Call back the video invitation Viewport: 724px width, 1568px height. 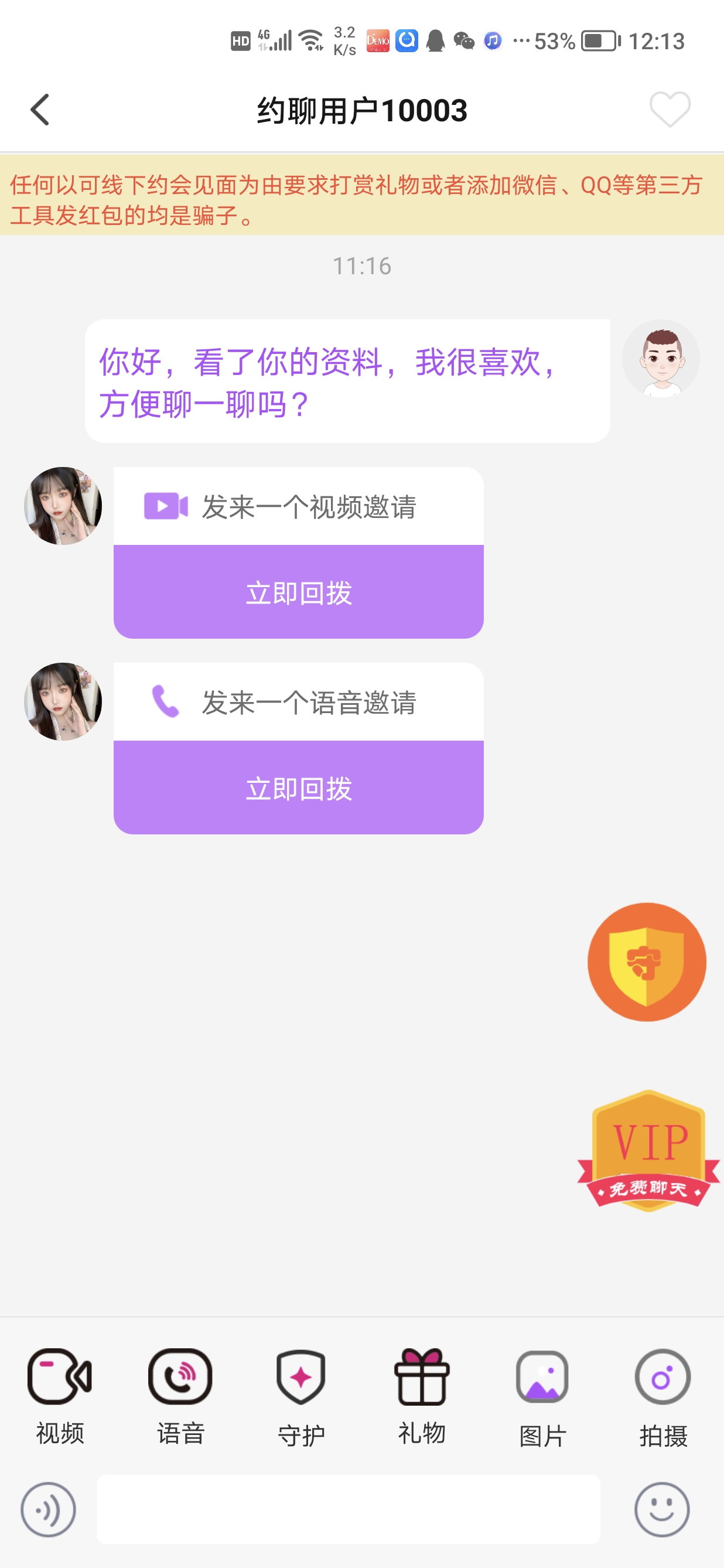coord(298,592)
